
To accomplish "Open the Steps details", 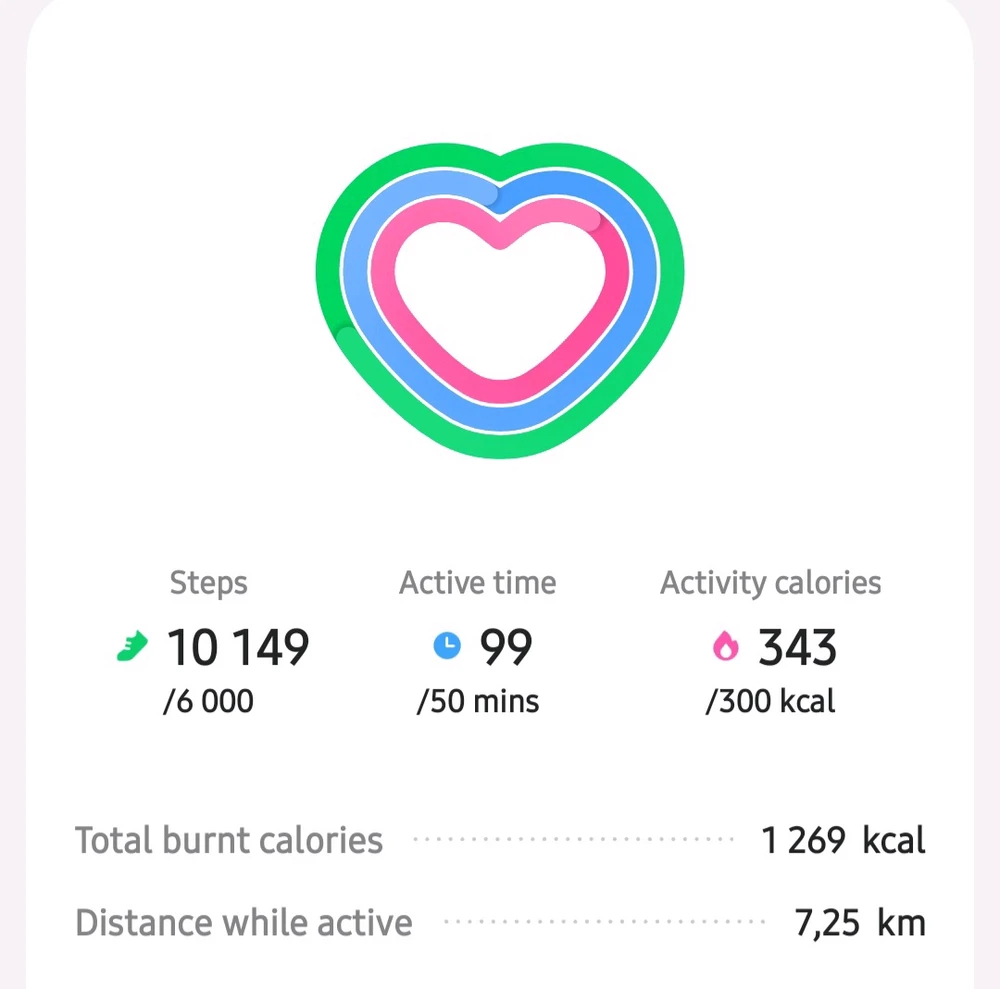I will coord(211,643).
